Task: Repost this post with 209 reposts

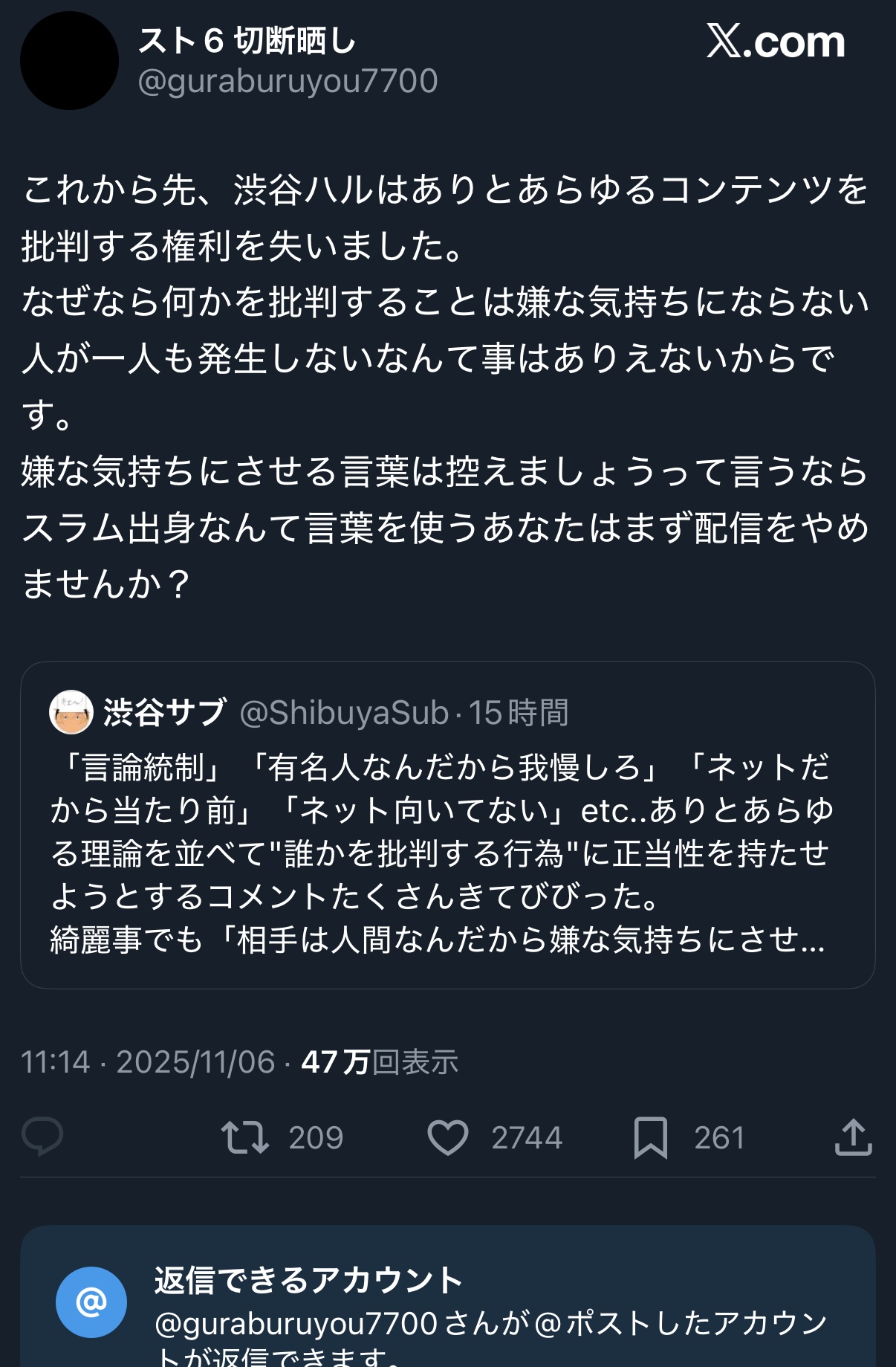Action: 245,1137
